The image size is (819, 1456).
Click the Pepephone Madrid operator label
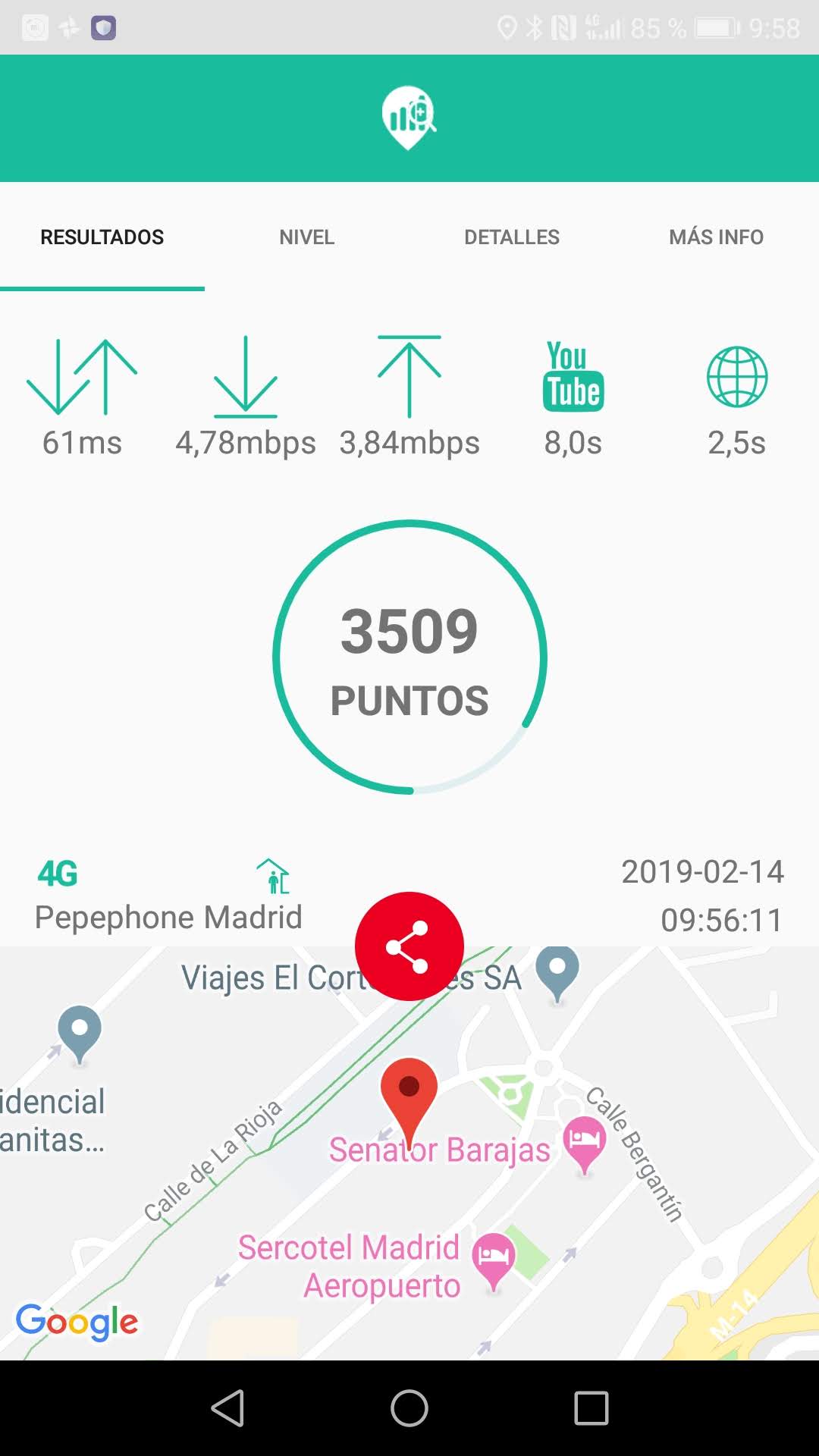point(168,917)
